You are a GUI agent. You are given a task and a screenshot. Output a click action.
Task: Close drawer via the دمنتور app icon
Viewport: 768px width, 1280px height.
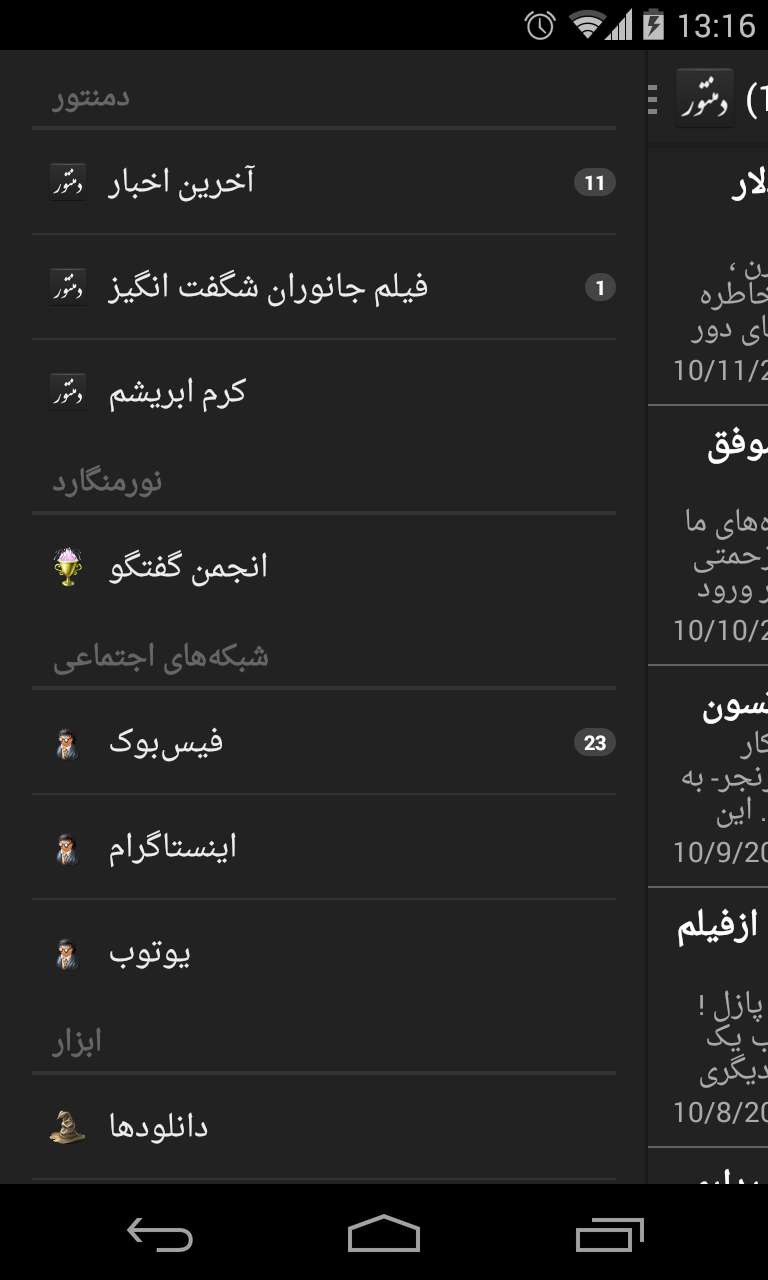705,98
